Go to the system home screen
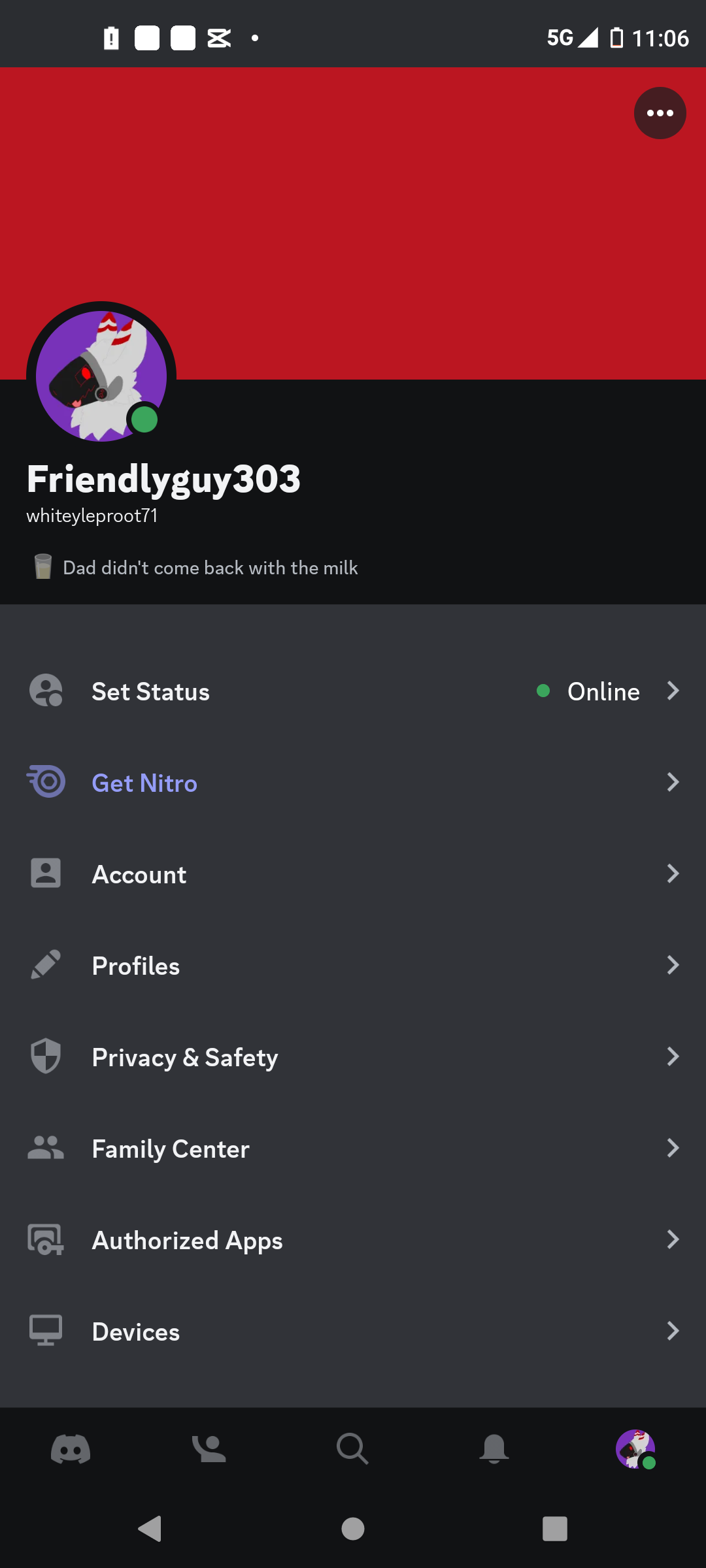This screenshot has width=706, height=1568. [x=353, y=1529]
